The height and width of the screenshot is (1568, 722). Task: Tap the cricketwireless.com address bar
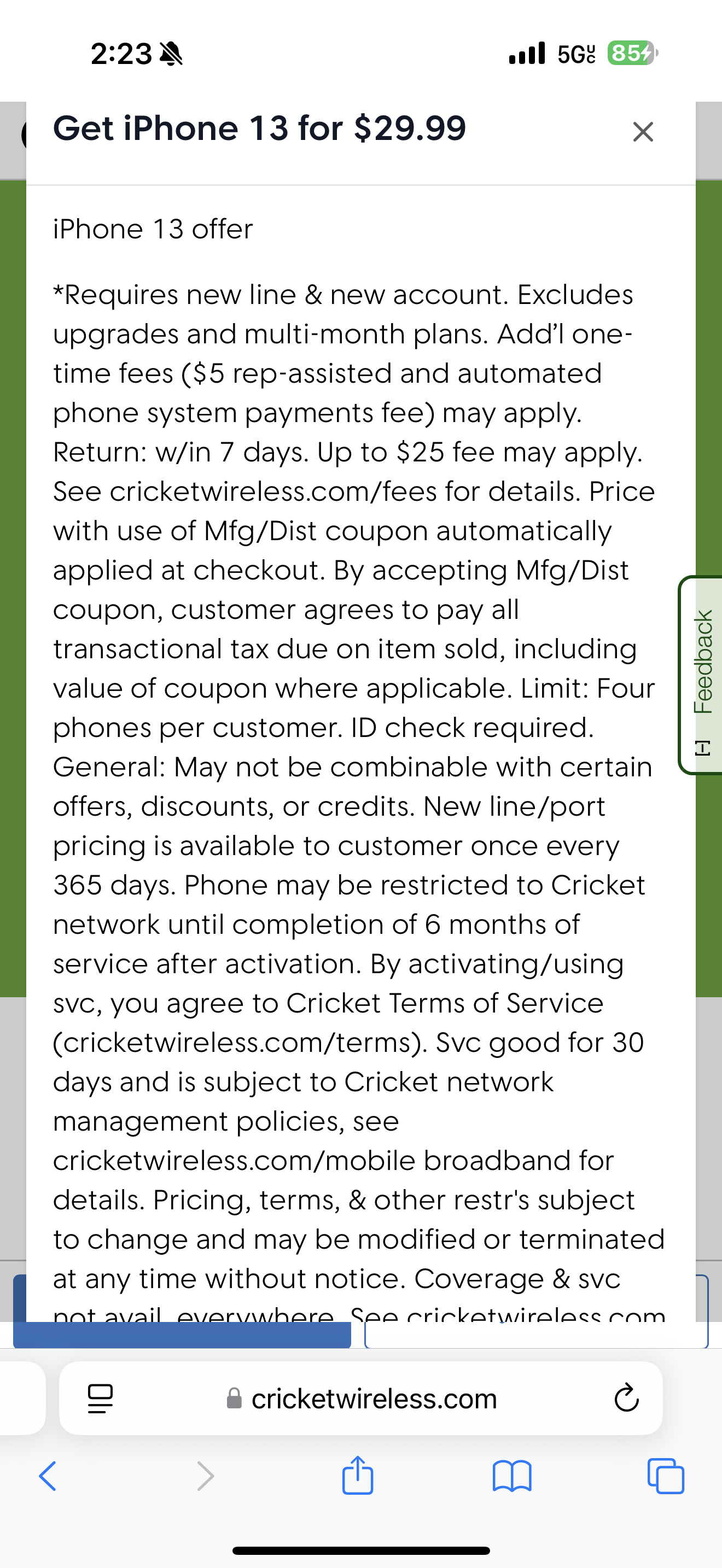pos(374,1399)
